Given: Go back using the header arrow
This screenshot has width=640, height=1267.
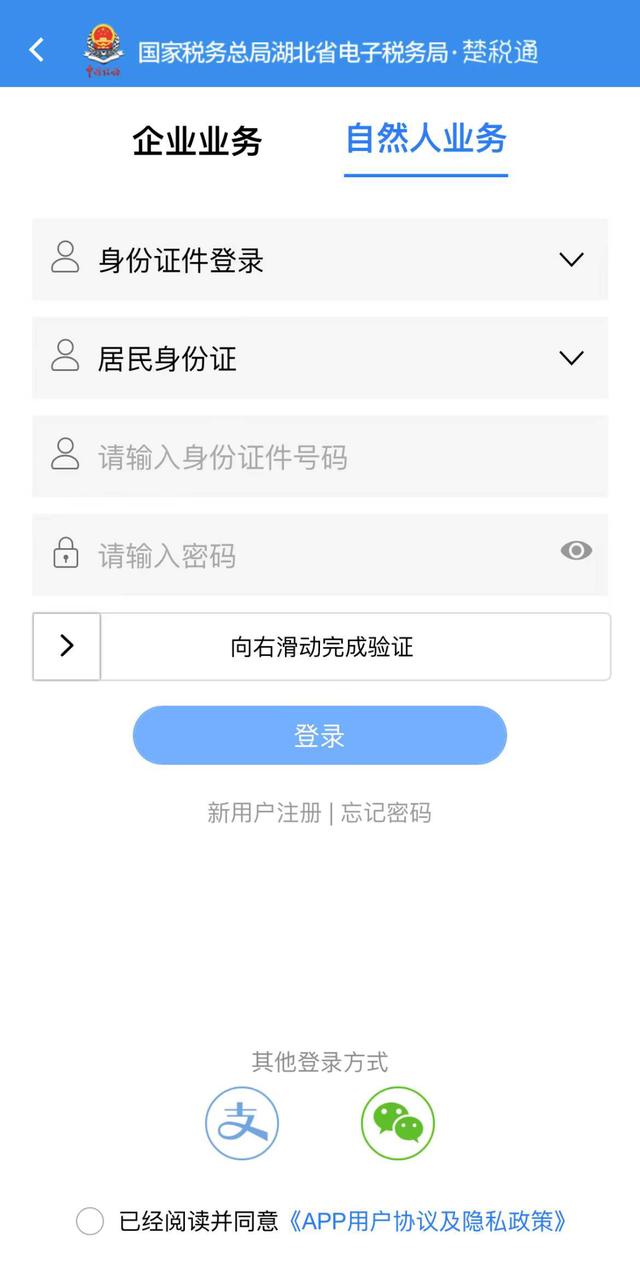Looking at the screenshot, I should click(x=37, y=49).
